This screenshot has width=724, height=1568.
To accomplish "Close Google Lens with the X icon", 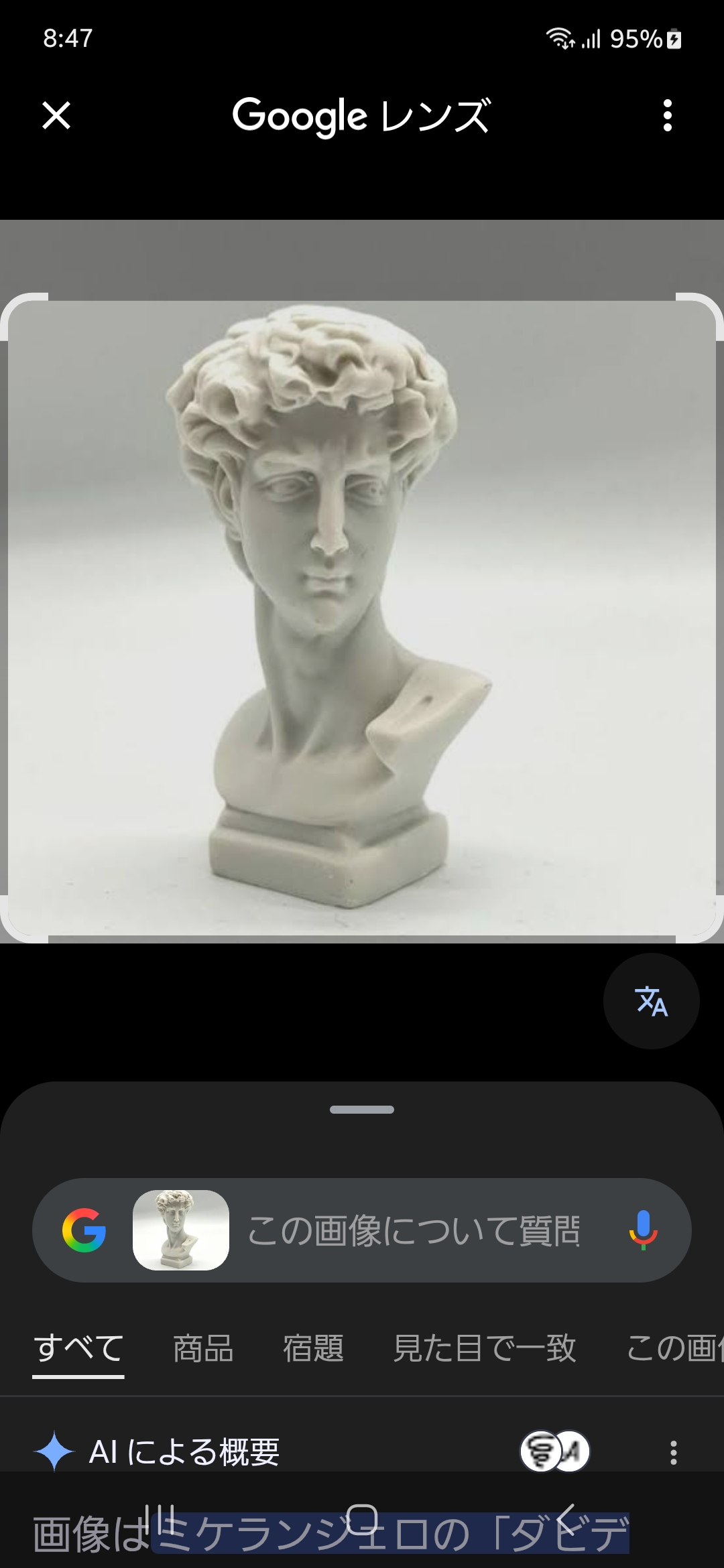I will [x=56, y=115].
